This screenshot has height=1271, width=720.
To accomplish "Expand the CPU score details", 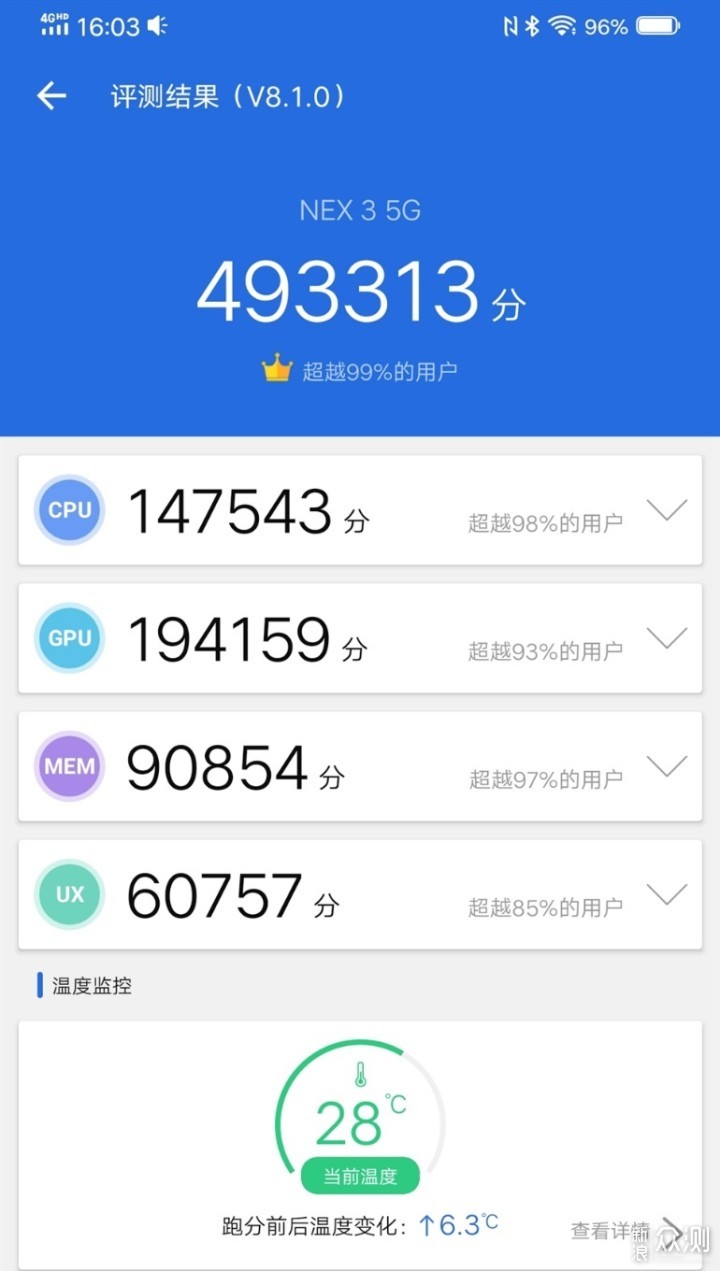I will tap(666, 511).
